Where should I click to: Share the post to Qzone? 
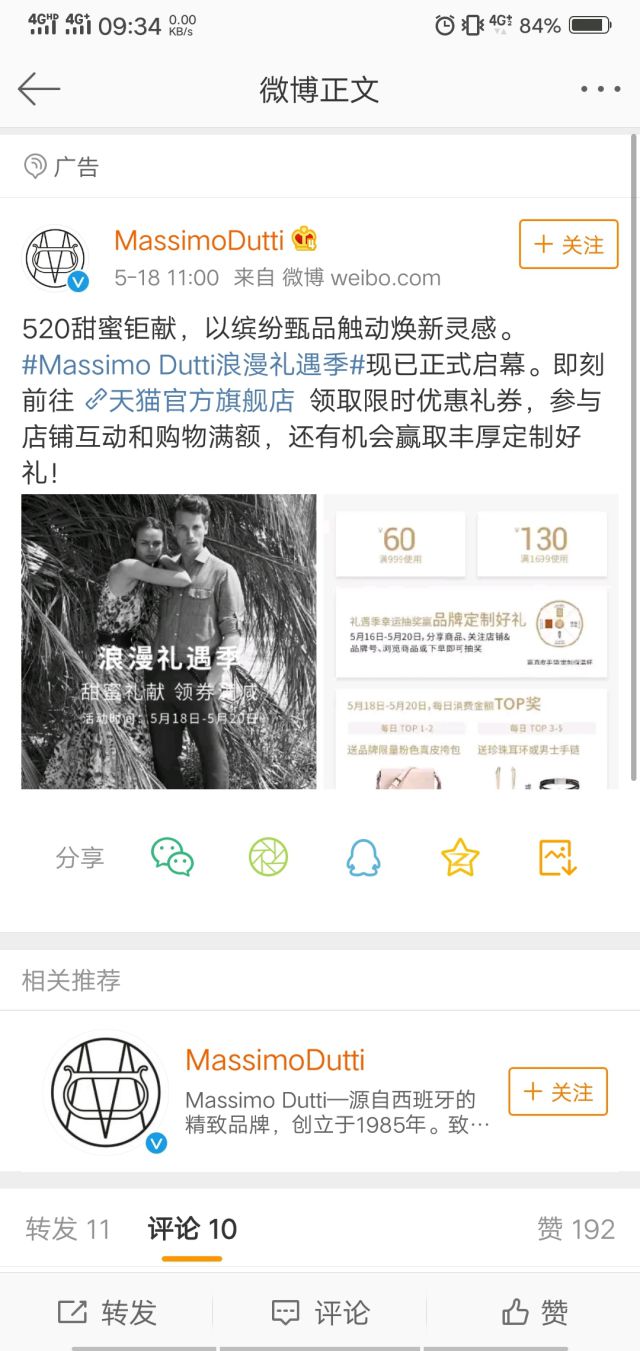(x=460, y=857)
